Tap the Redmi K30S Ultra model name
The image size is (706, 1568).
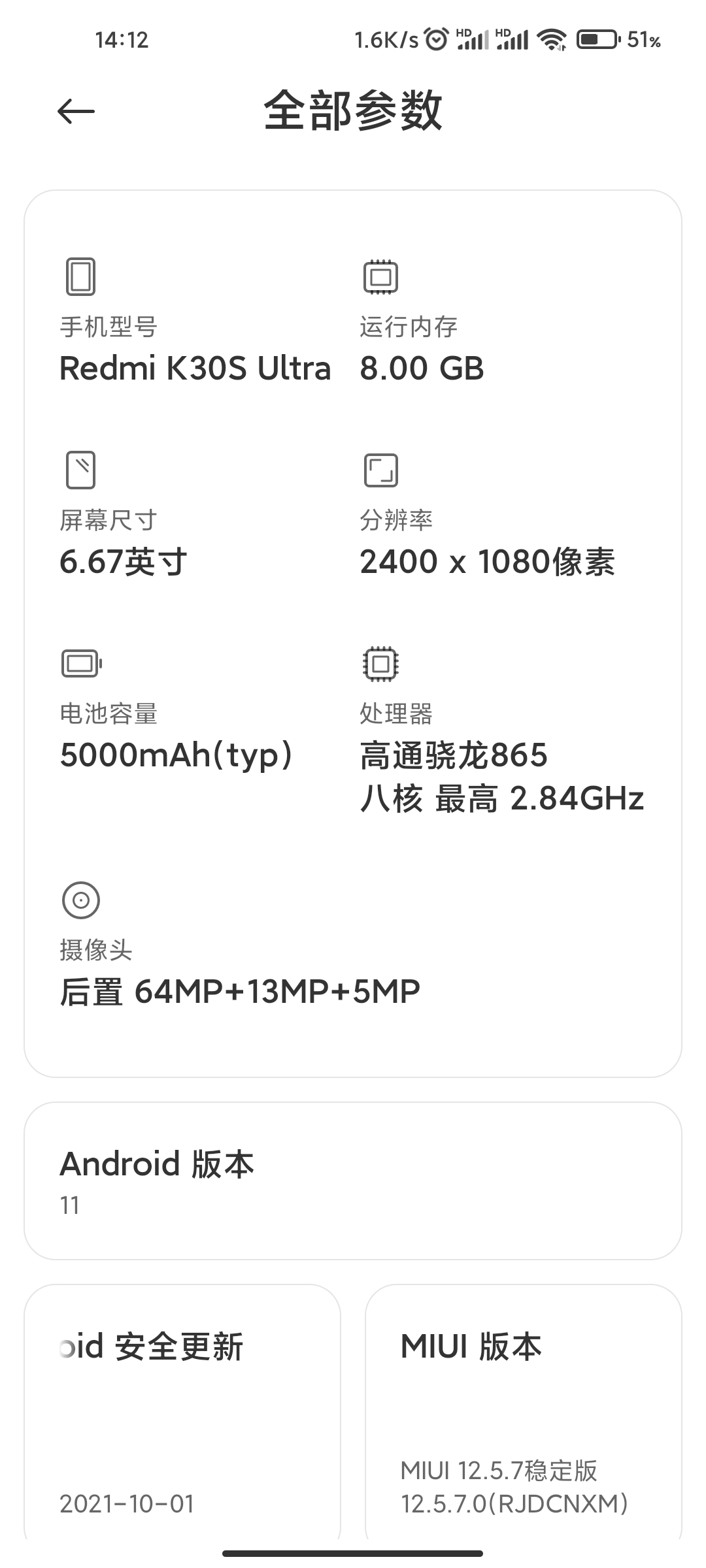pos(195,368)
